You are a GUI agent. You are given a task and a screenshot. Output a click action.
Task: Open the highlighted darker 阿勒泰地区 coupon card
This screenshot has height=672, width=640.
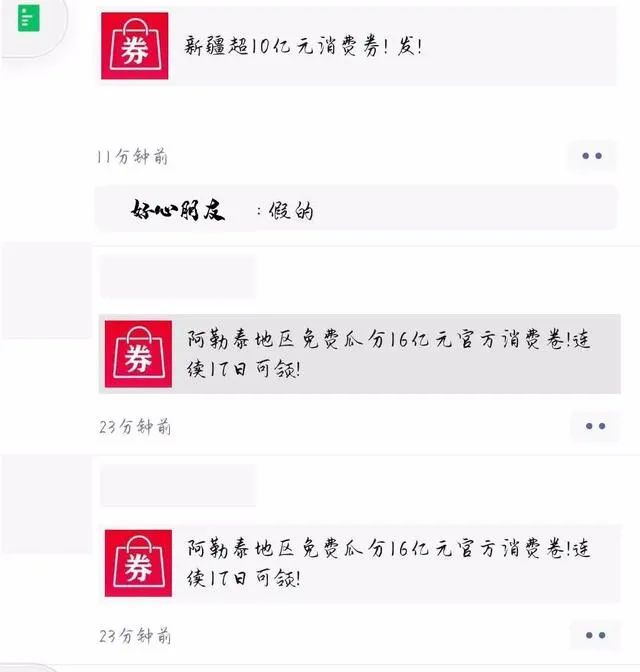point(361,353)
